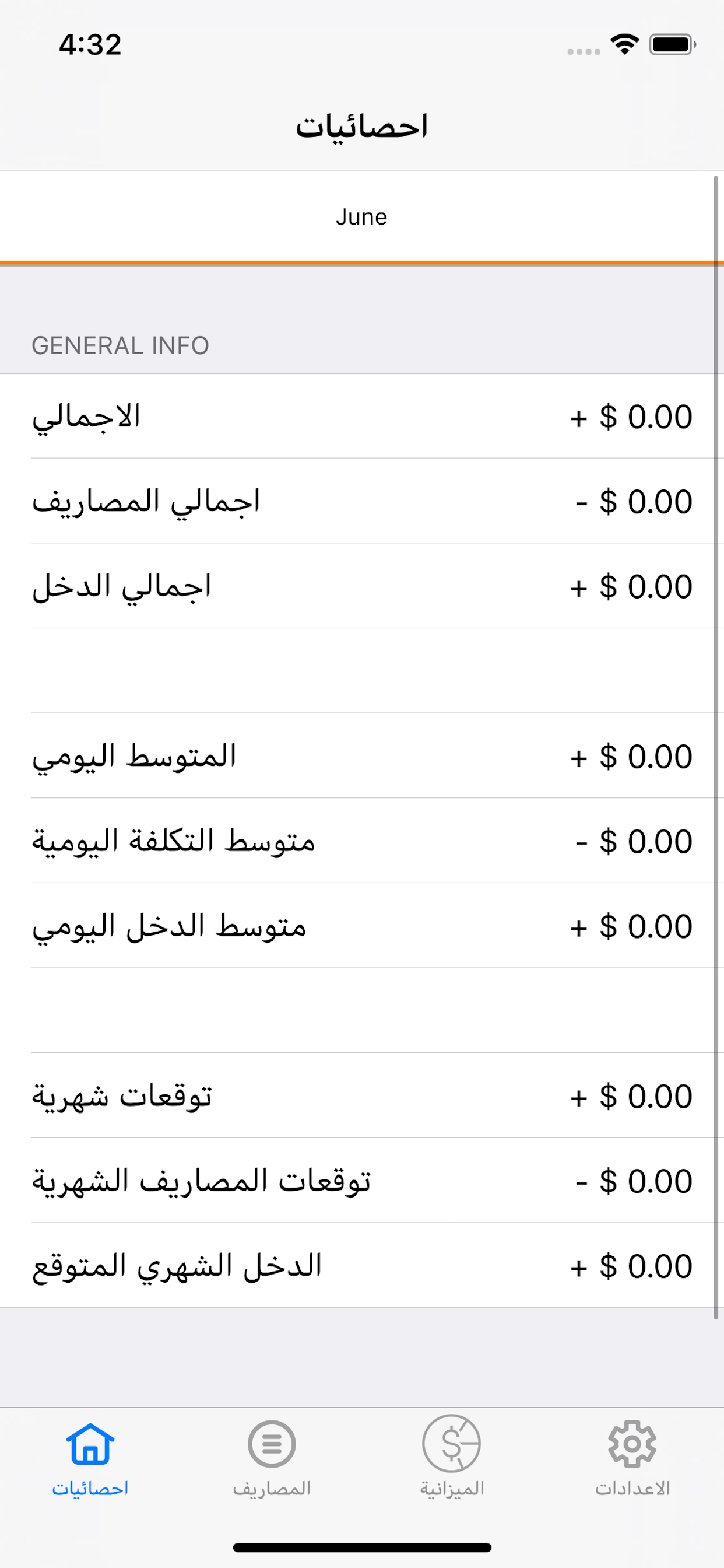Open the الميزانية tab
724x1568 pixels.
coord(452,1458)
